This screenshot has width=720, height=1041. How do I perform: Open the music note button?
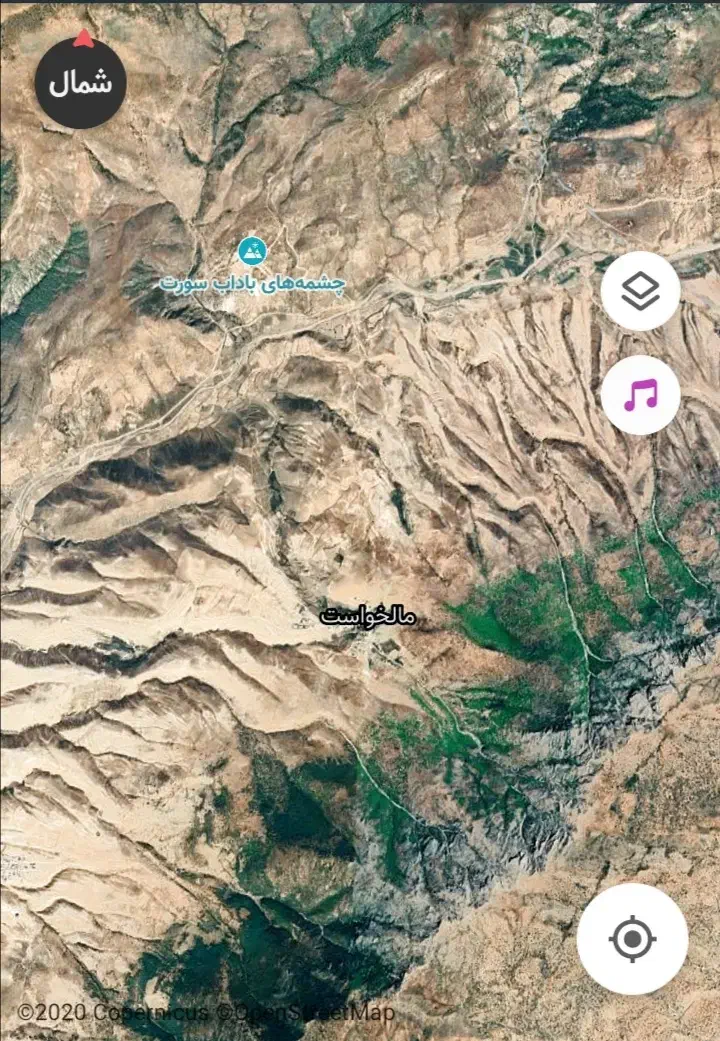pos(641,395)
